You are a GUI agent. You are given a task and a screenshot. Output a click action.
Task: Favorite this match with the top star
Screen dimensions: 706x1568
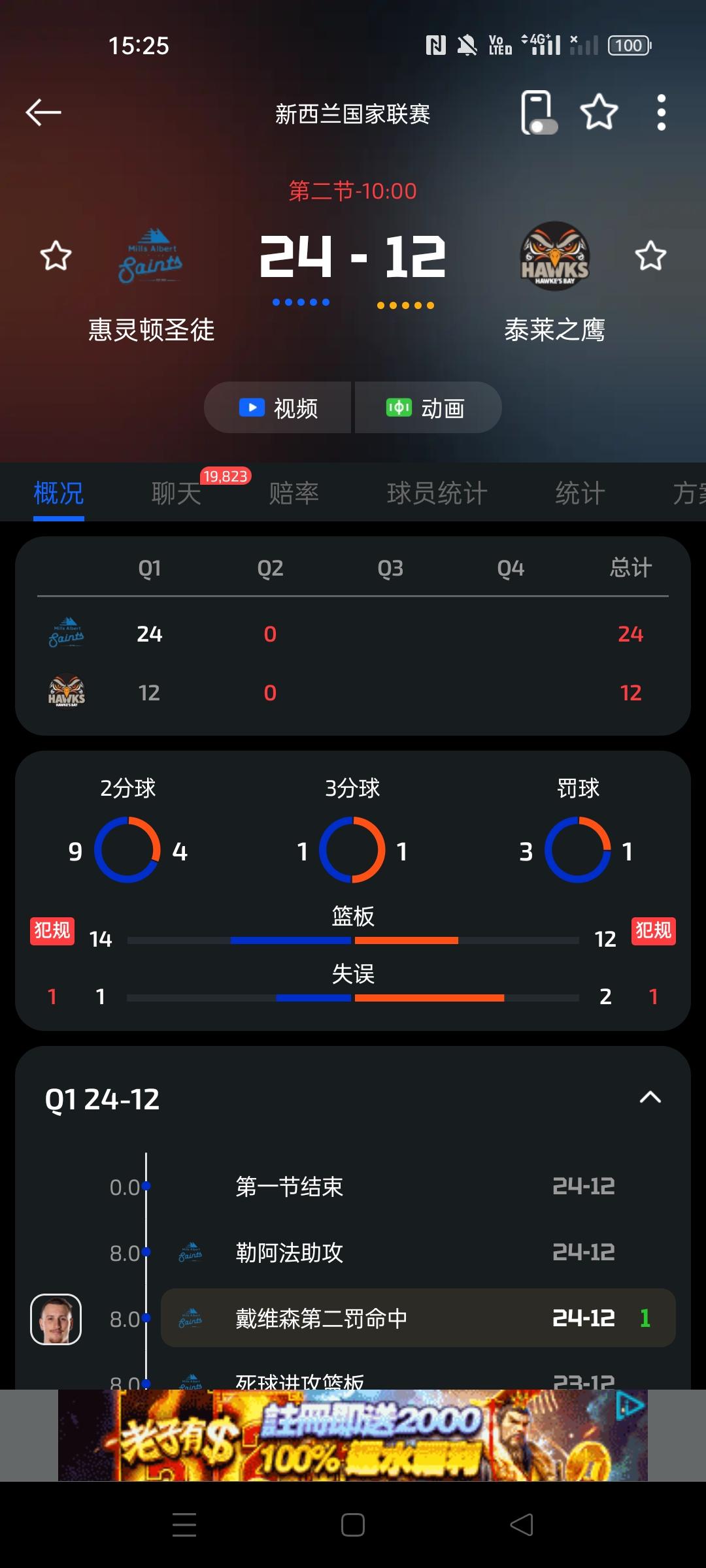pyautogui.click(x=599, y=112)
